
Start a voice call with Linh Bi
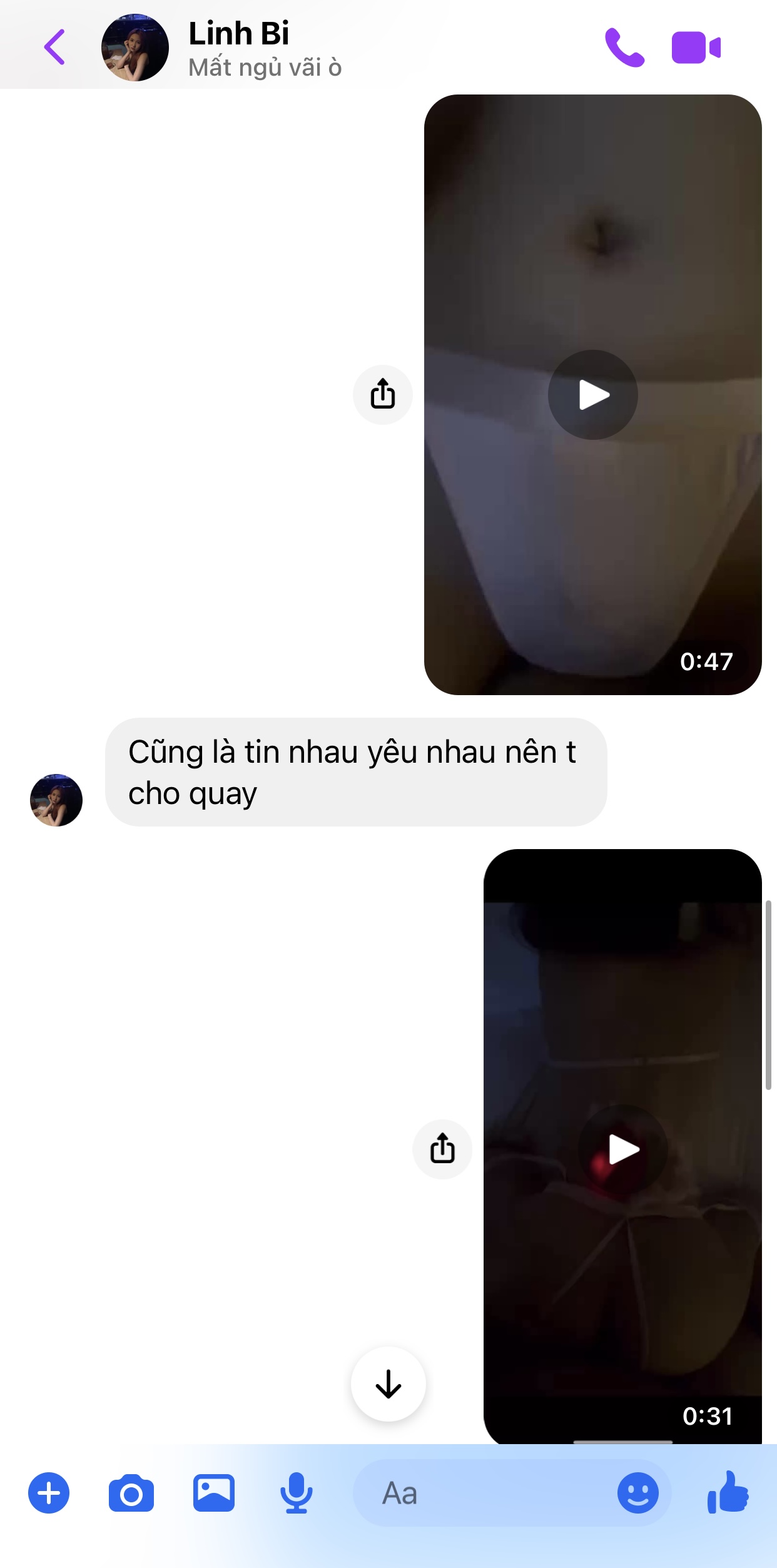tap(624, 48)
